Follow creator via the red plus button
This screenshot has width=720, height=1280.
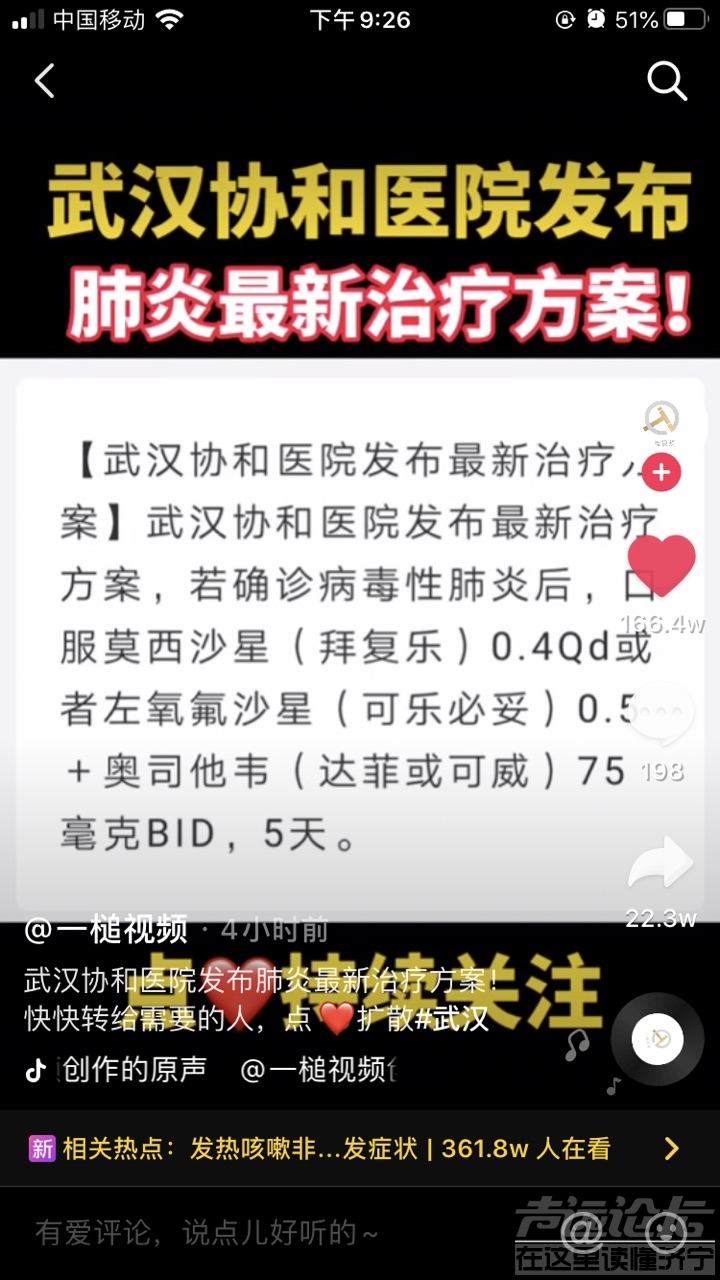click(661, 471)
